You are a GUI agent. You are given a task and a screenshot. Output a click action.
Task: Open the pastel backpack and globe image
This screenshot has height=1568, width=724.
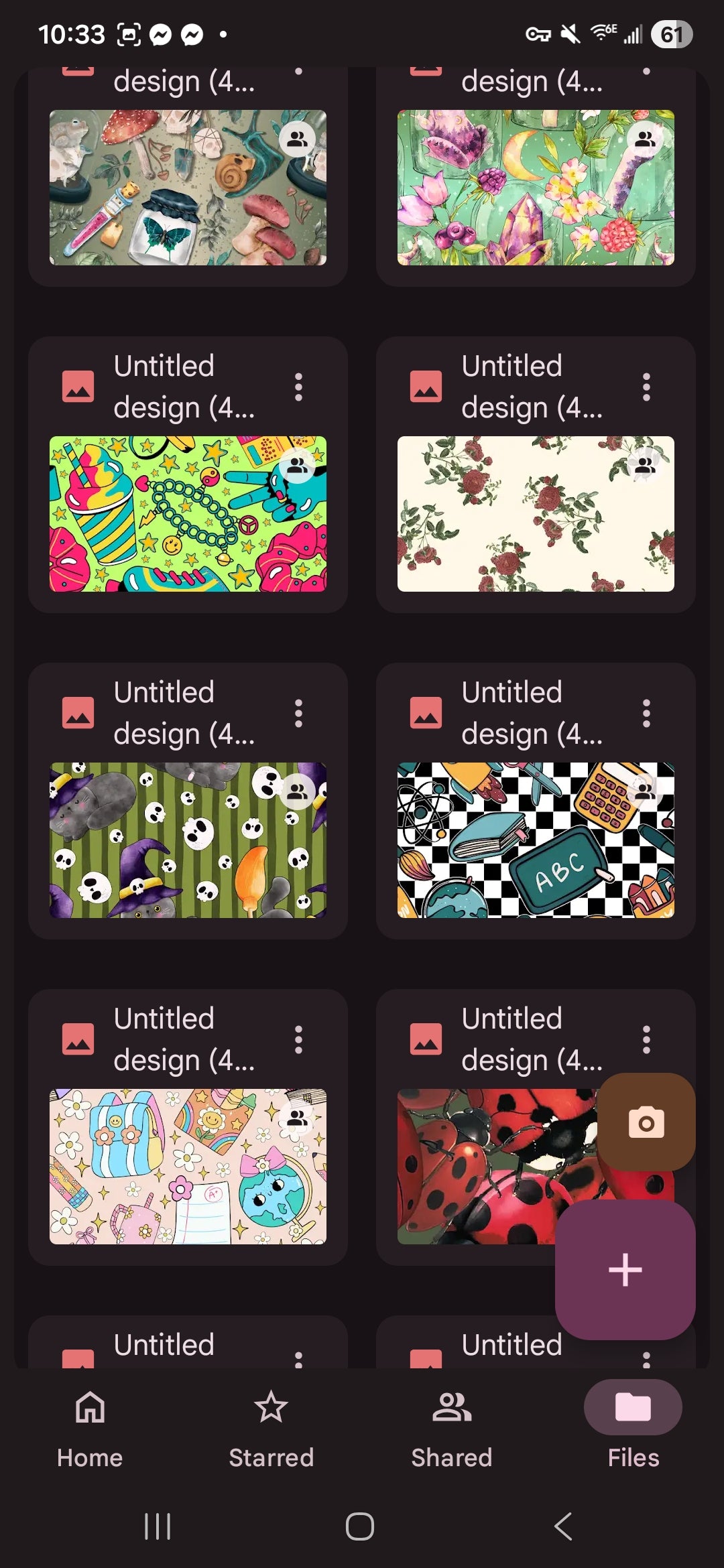click(188, 1167)
